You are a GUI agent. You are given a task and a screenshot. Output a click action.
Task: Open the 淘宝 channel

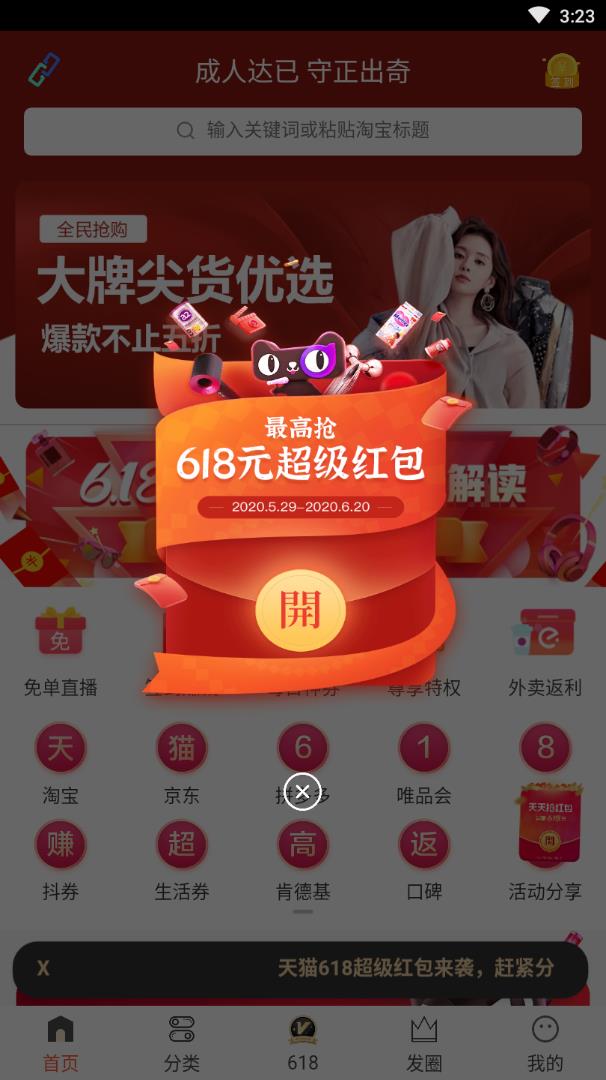tap(60, 764)
